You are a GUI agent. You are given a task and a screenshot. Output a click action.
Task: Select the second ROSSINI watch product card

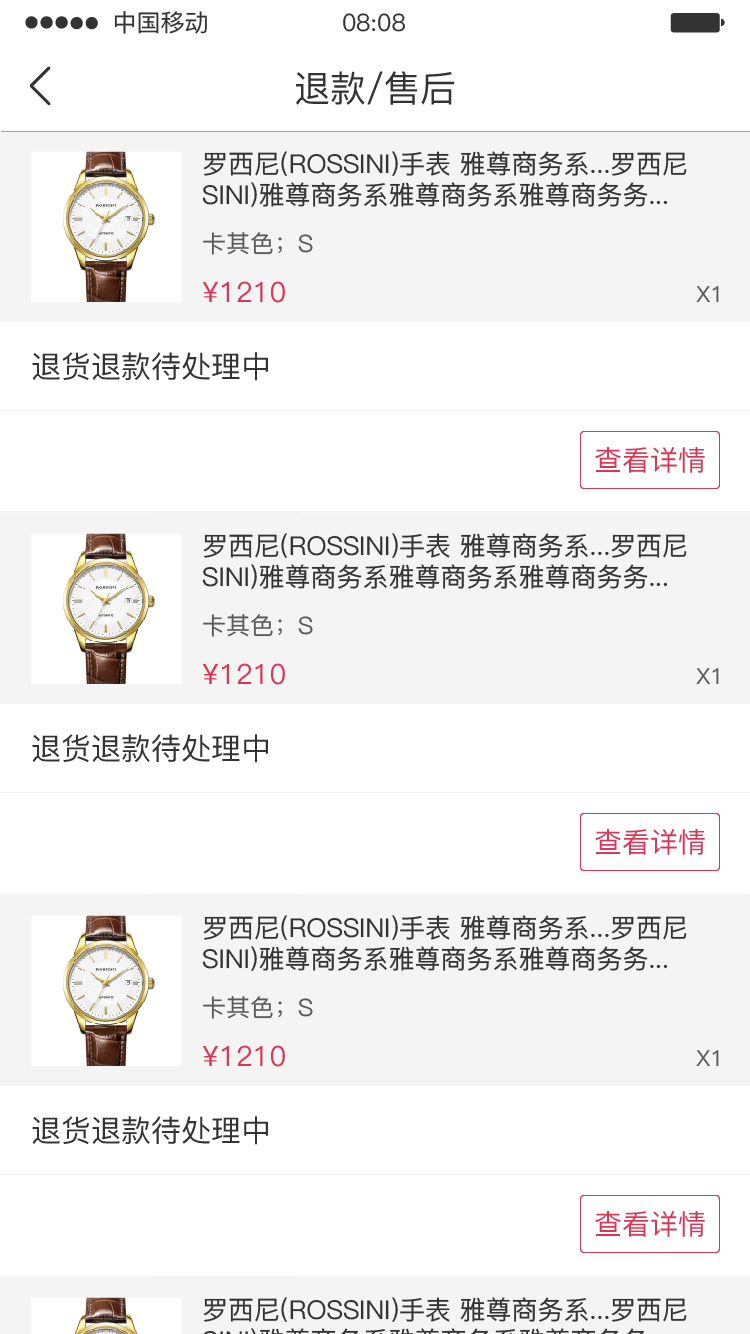(x=375, y=609)
